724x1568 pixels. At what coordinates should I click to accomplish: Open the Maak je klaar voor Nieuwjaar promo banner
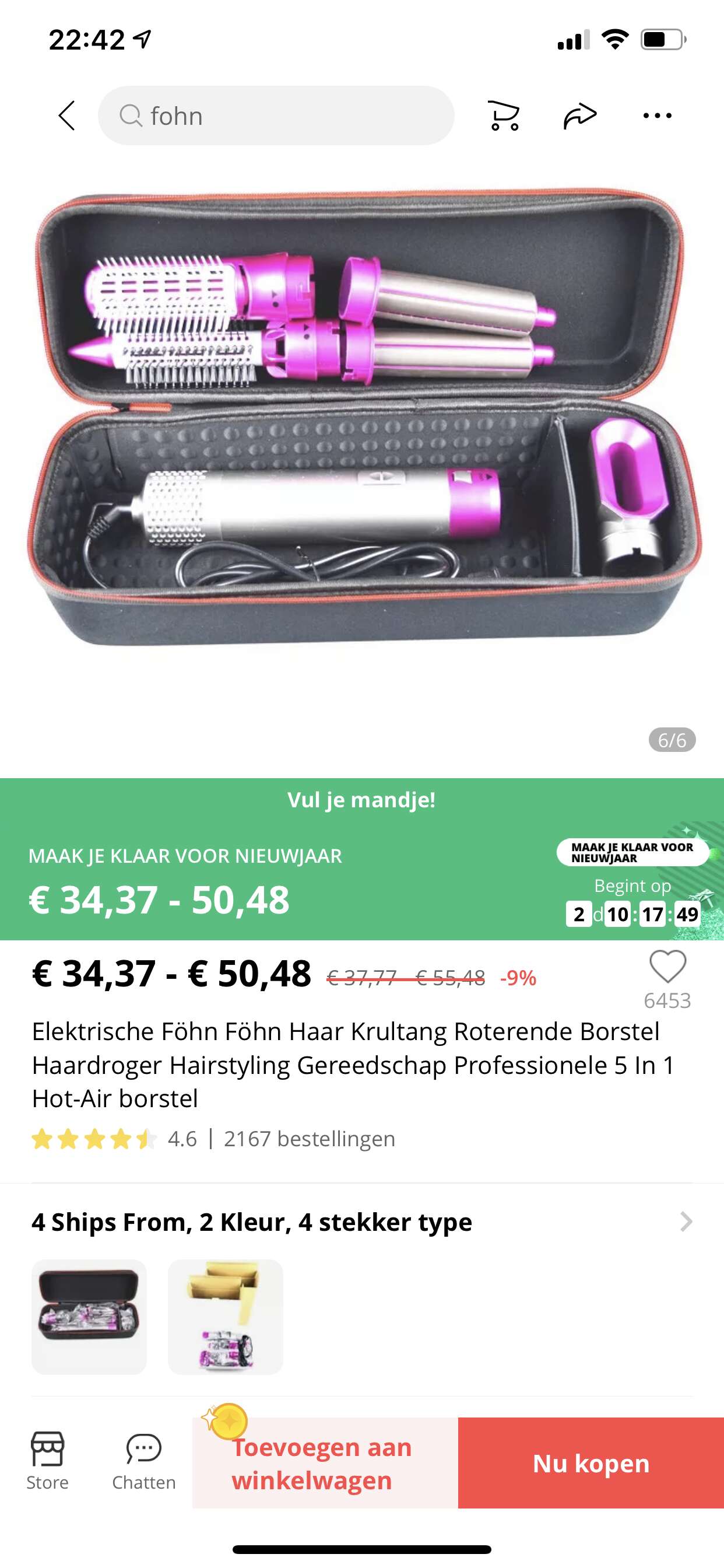362,859
